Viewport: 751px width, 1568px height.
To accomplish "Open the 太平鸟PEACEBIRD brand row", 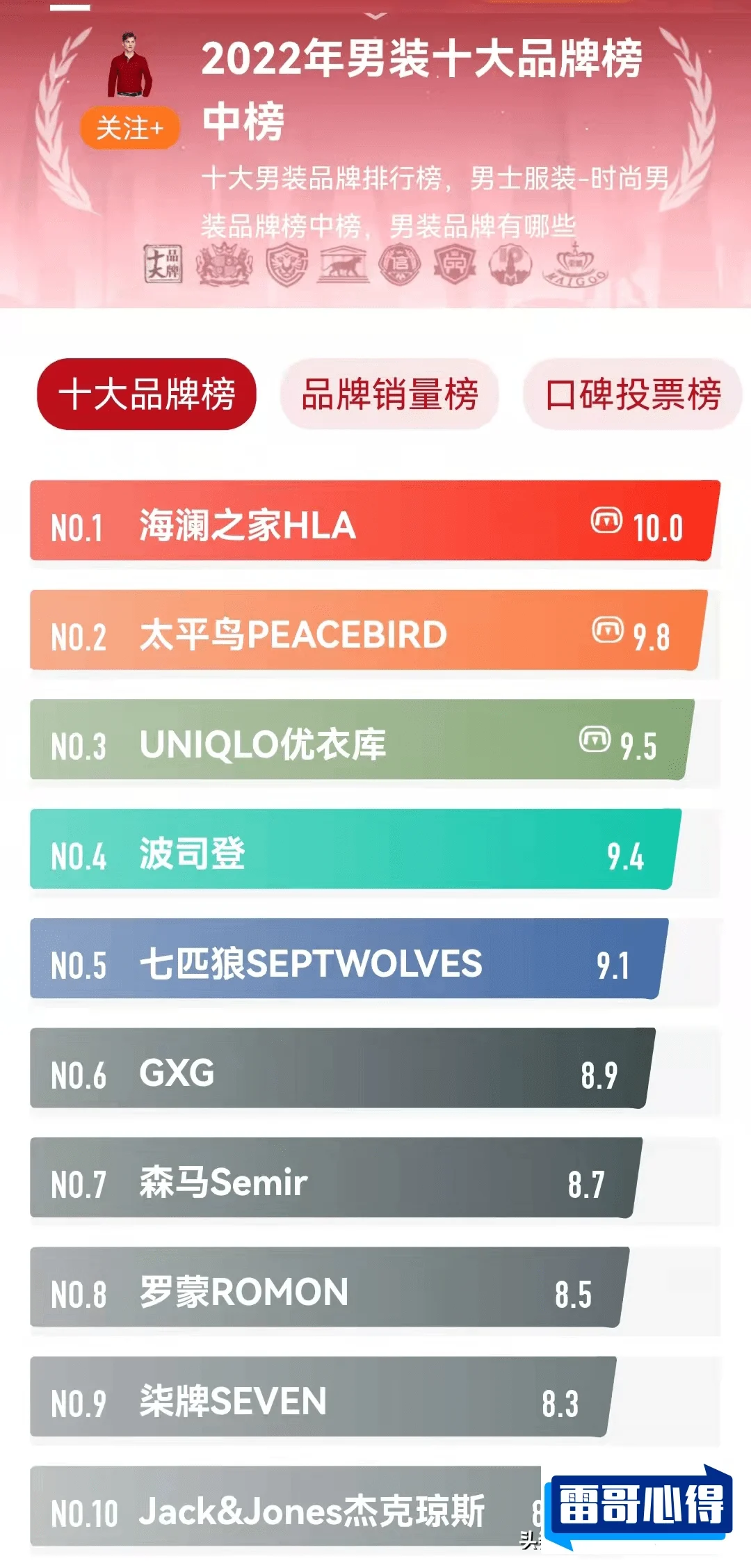I will [365, 632].
